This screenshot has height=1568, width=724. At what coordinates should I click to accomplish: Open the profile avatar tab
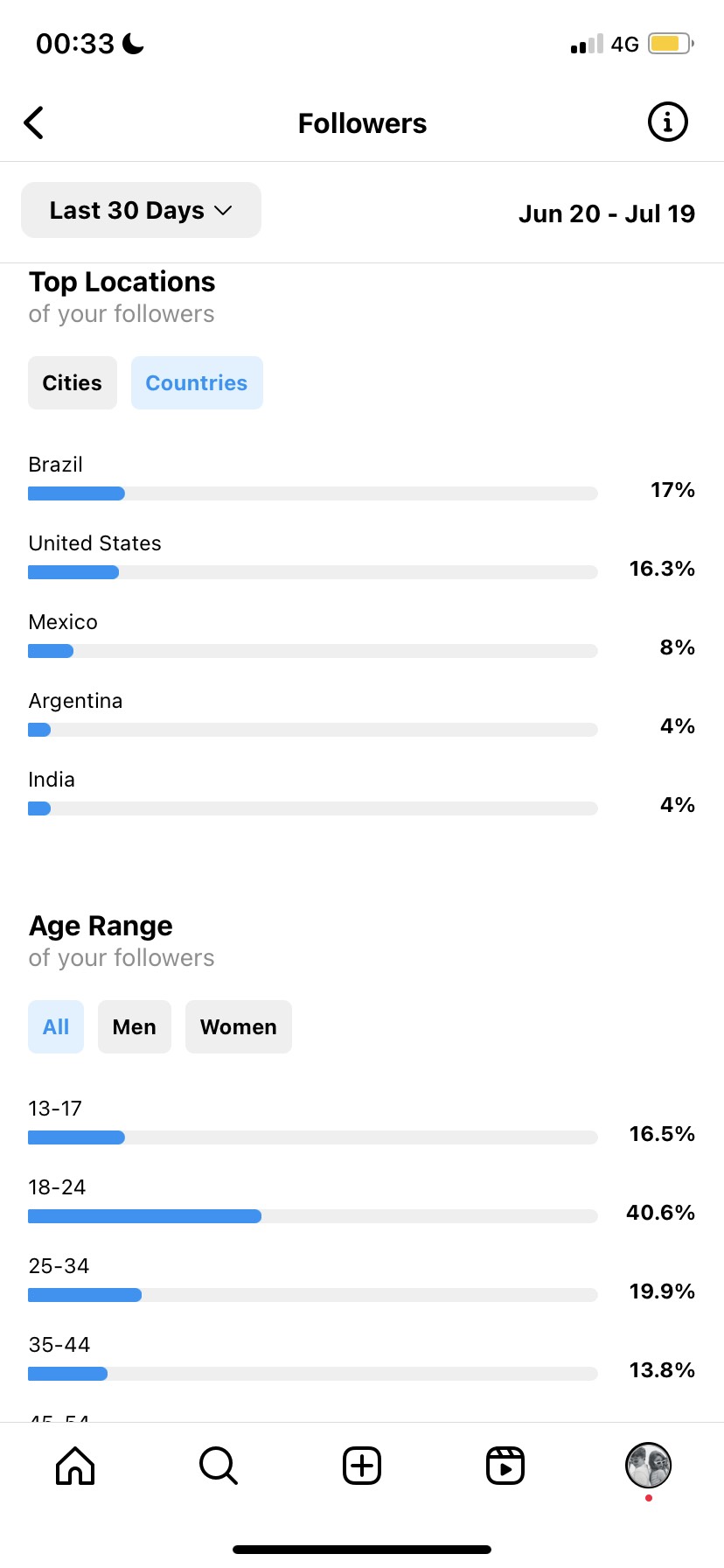[x=648, y=1465]
